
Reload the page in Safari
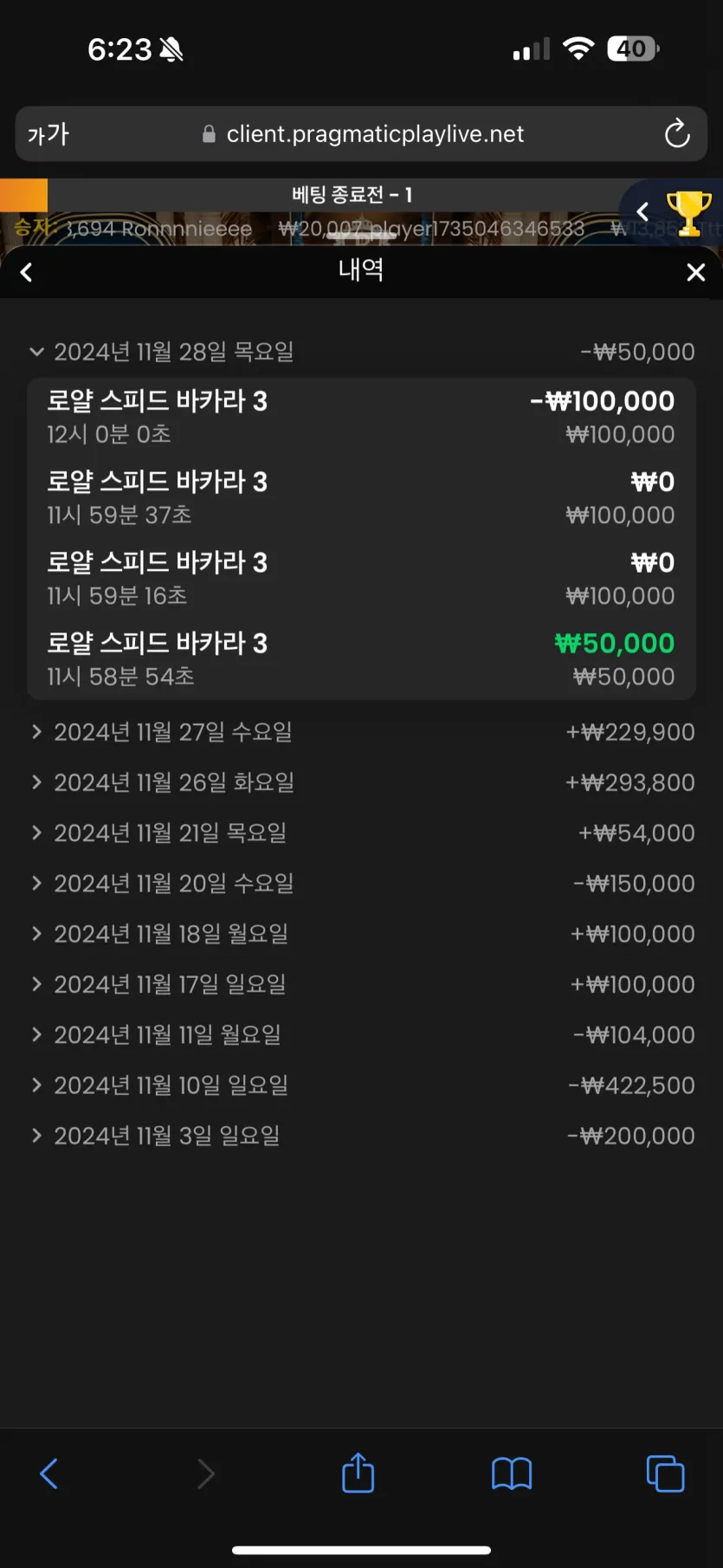pyautogui.click(x=676, y=134)
